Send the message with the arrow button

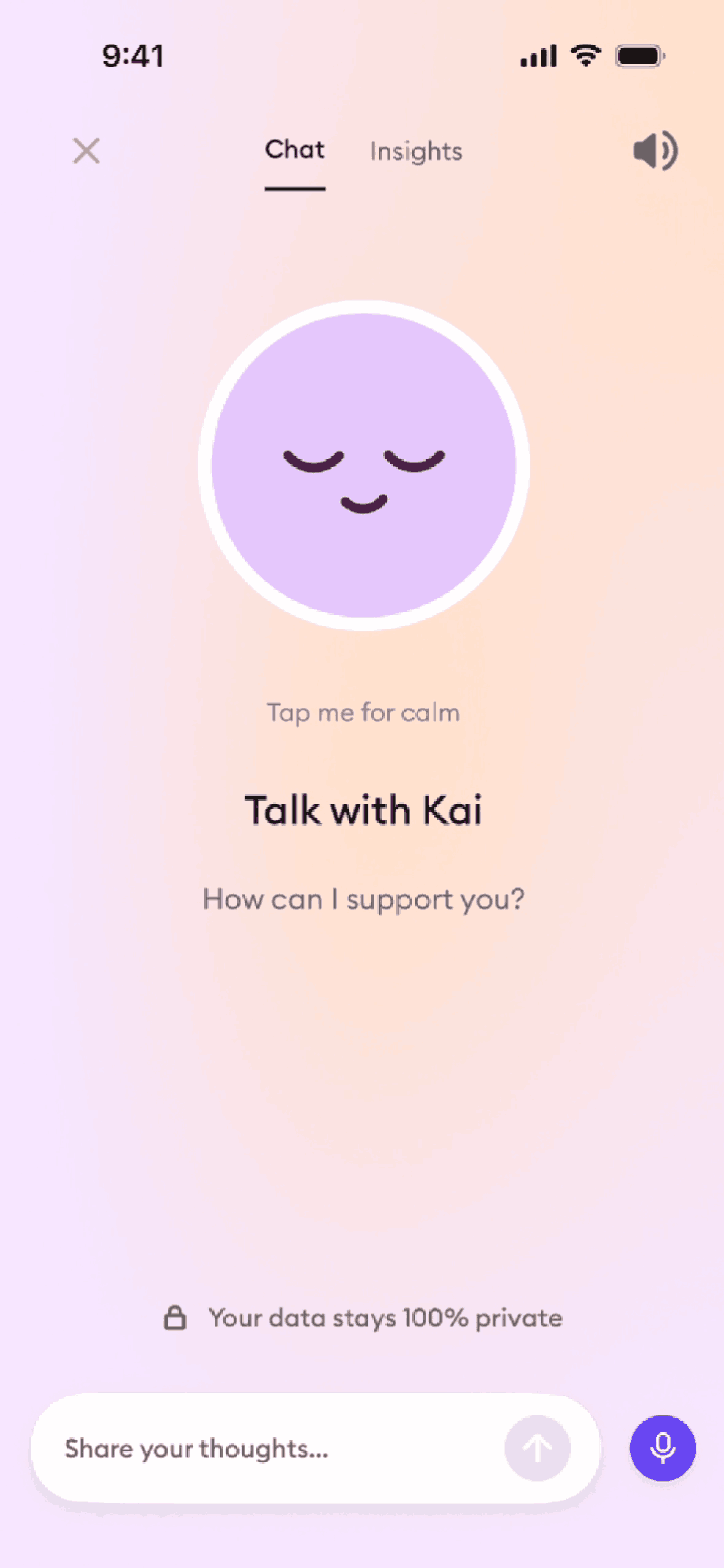(x=537, y=1448)
